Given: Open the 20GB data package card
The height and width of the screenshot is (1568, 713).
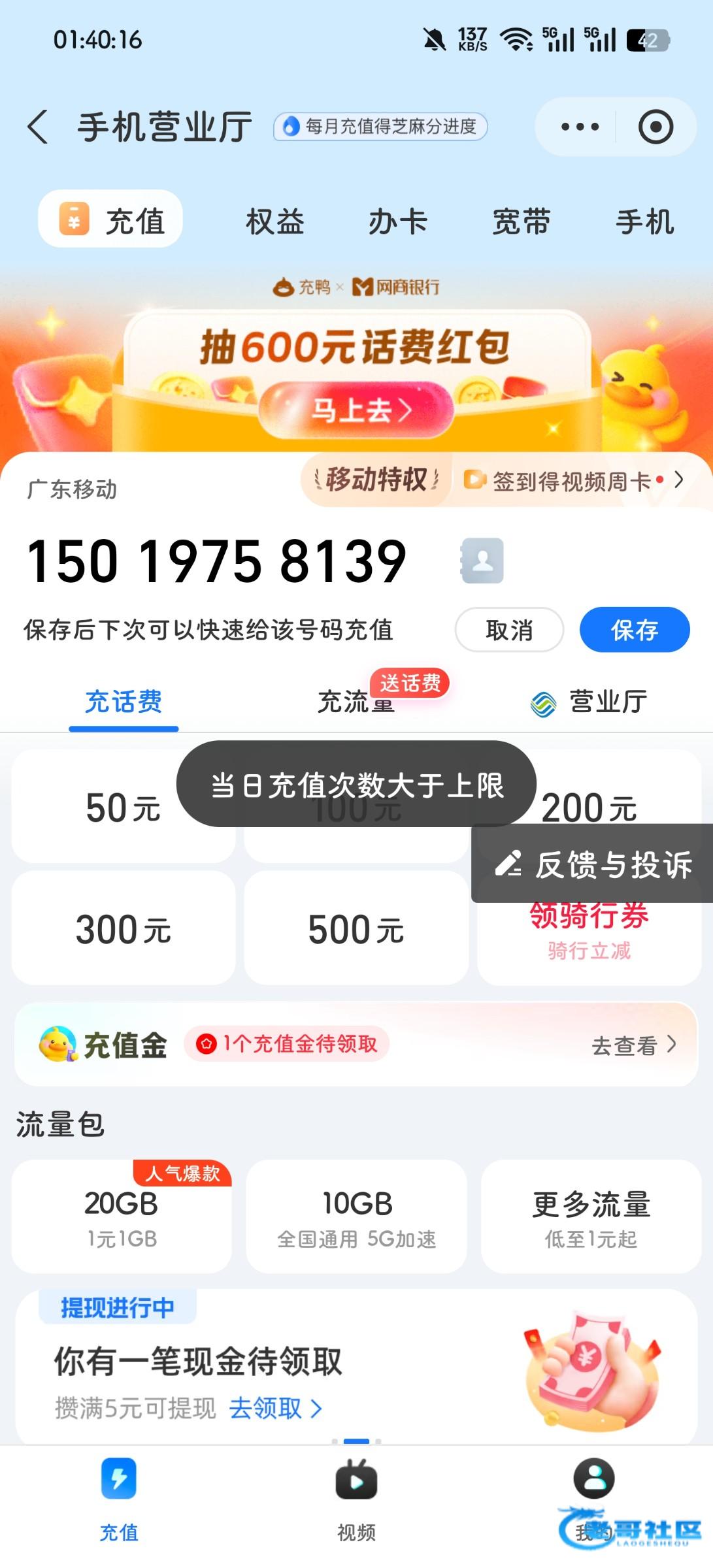Looking at the screenshot, I should coord(122,1217).
